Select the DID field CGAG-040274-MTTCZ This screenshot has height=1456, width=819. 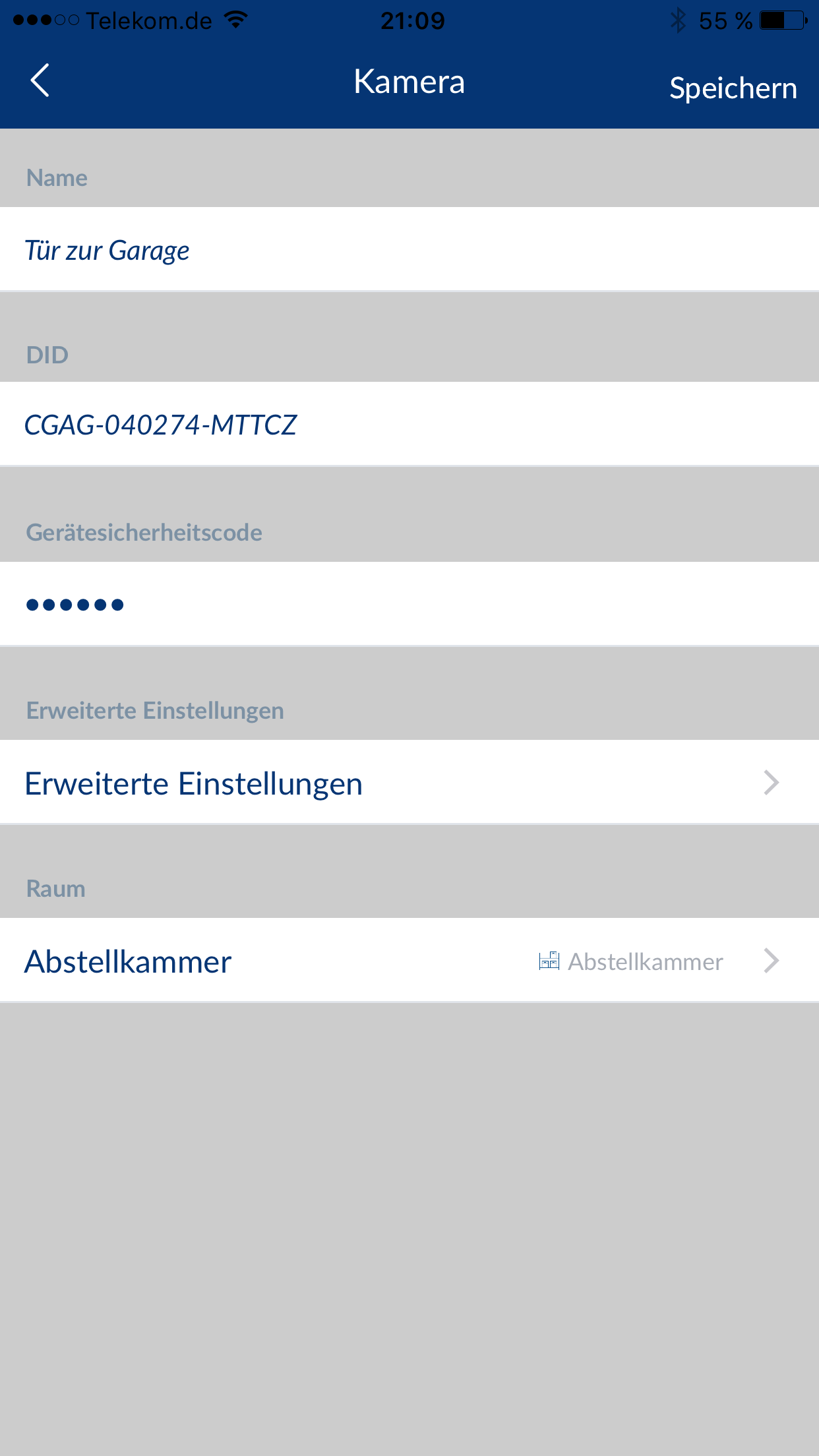click(x=409, y=425)
